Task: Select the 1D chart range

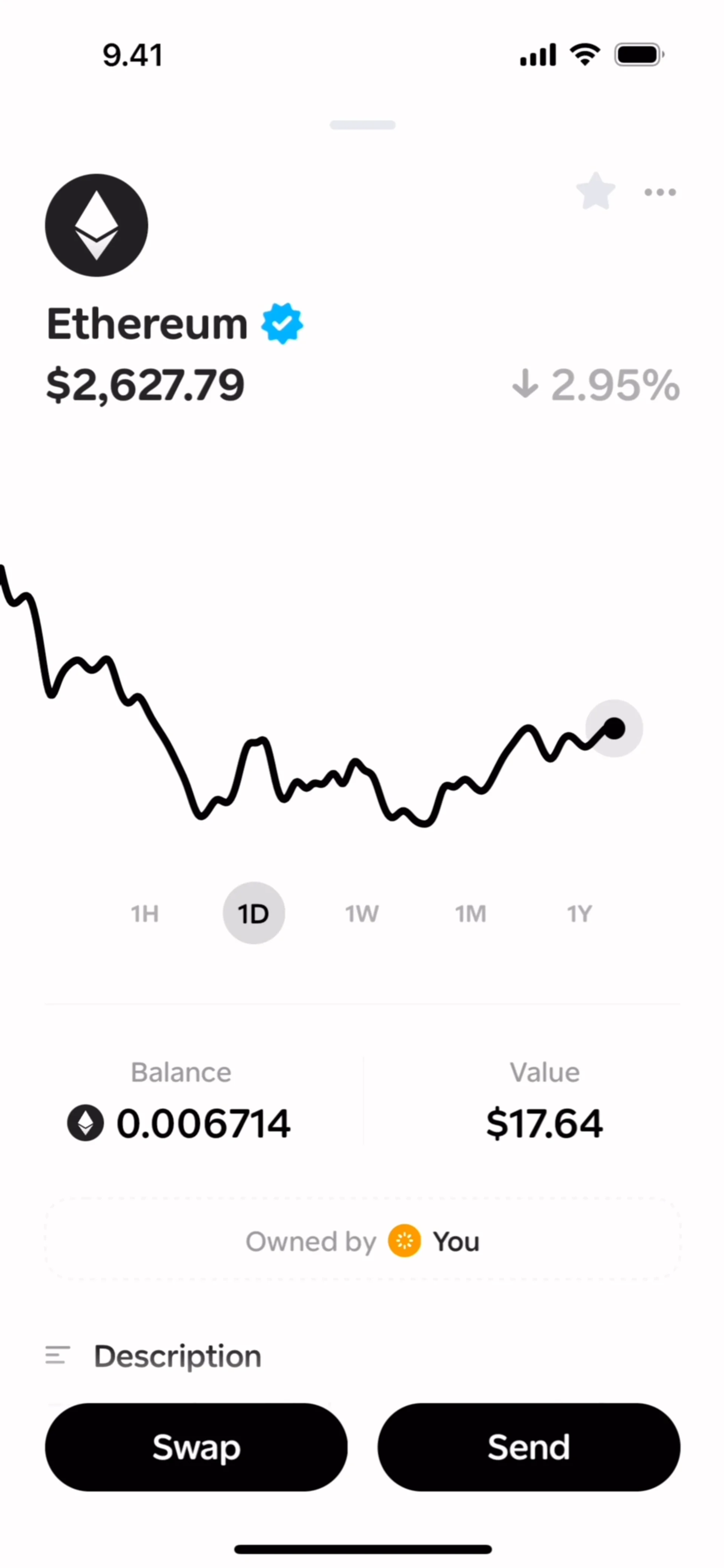Action: [x=253, y=914]
